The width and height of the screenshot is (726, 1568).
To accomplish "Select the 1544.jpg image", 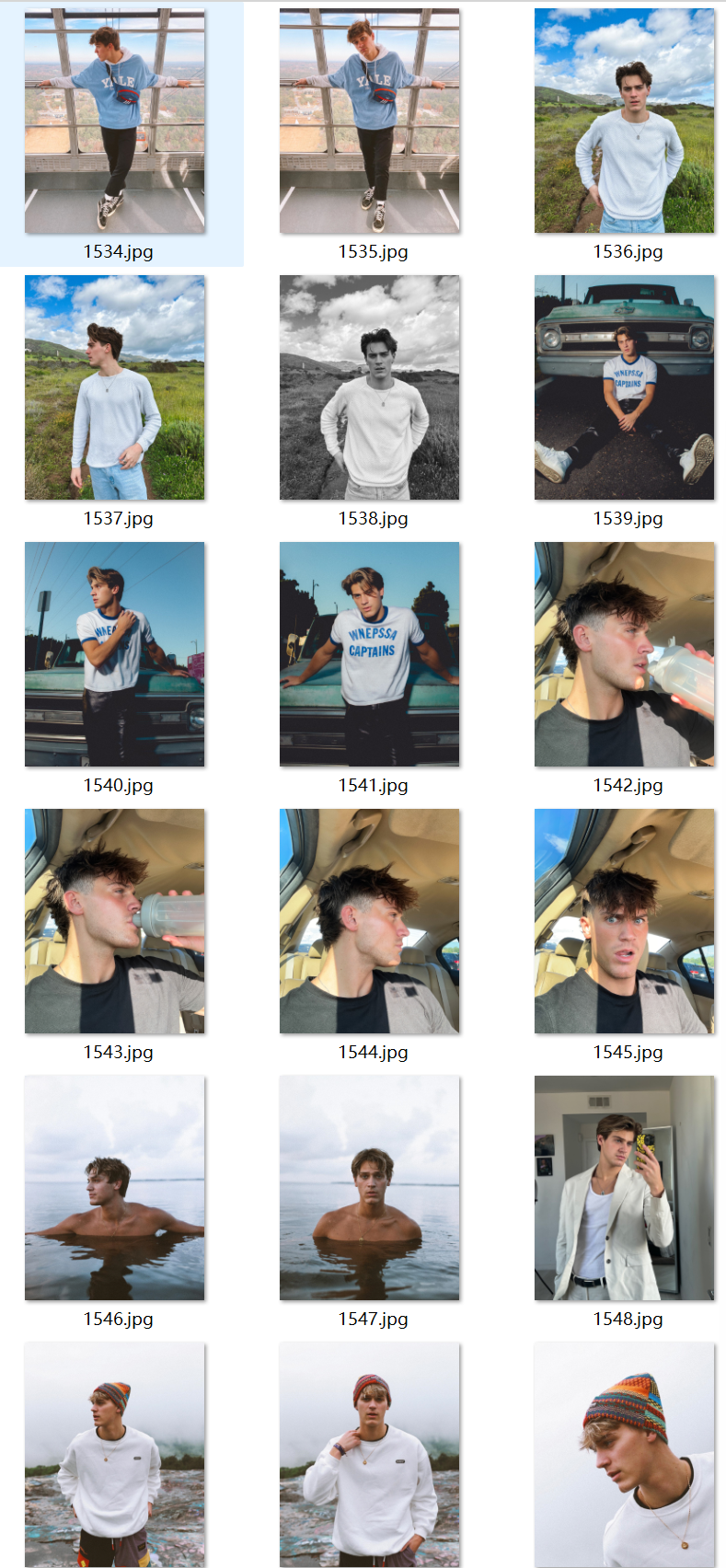I will [x=370, y=921].
